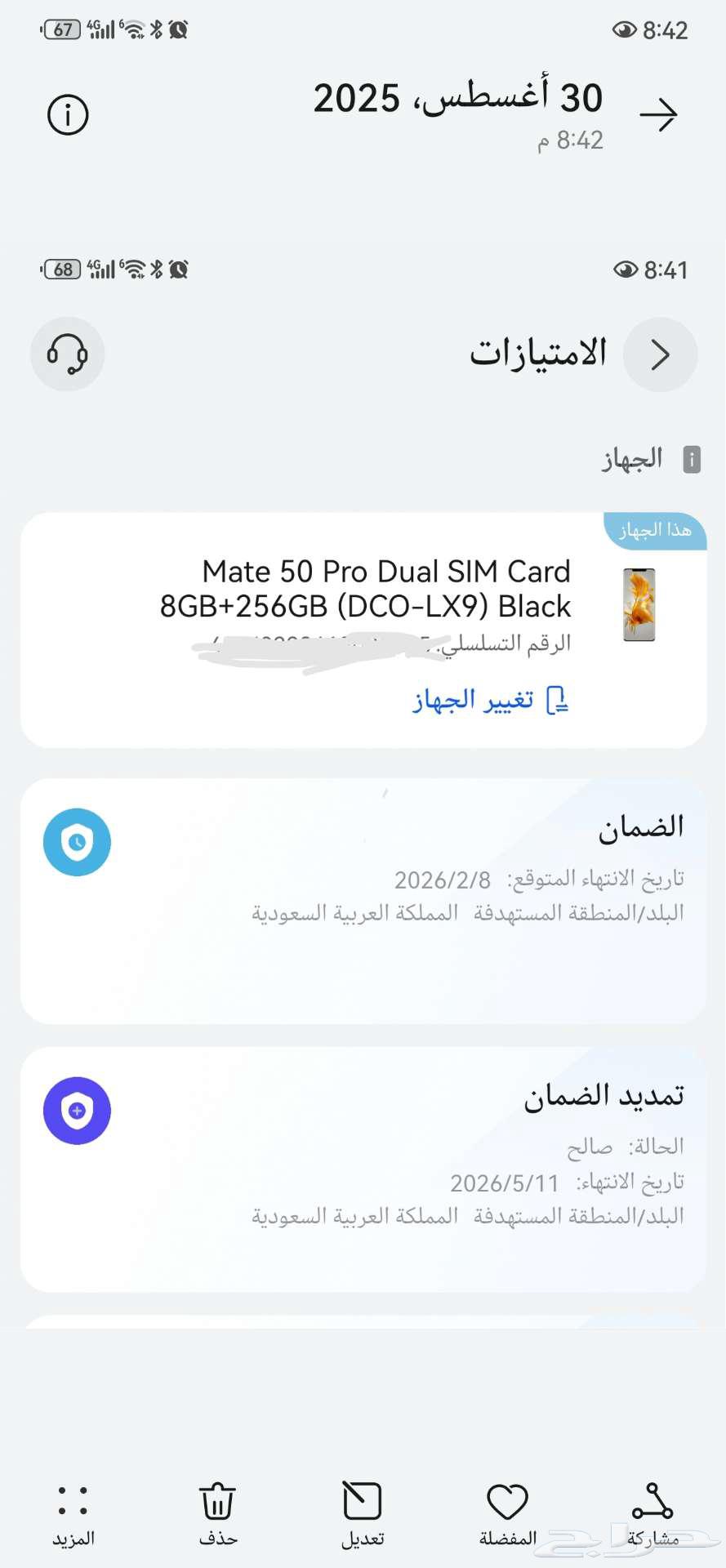Tap the headset support icon

point(68,354)
